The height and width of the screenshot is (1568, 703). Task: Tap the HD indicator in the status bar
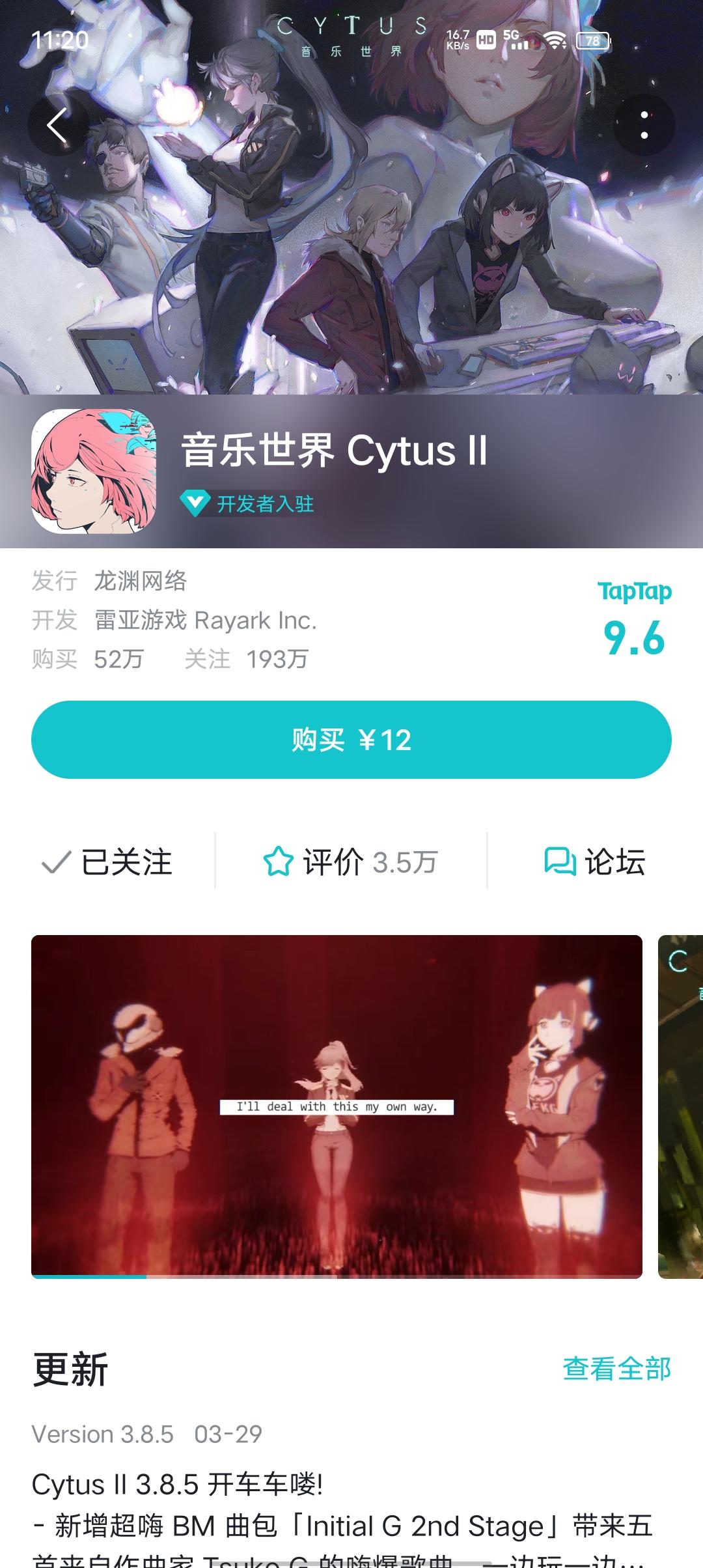click(x=485, y=40)
